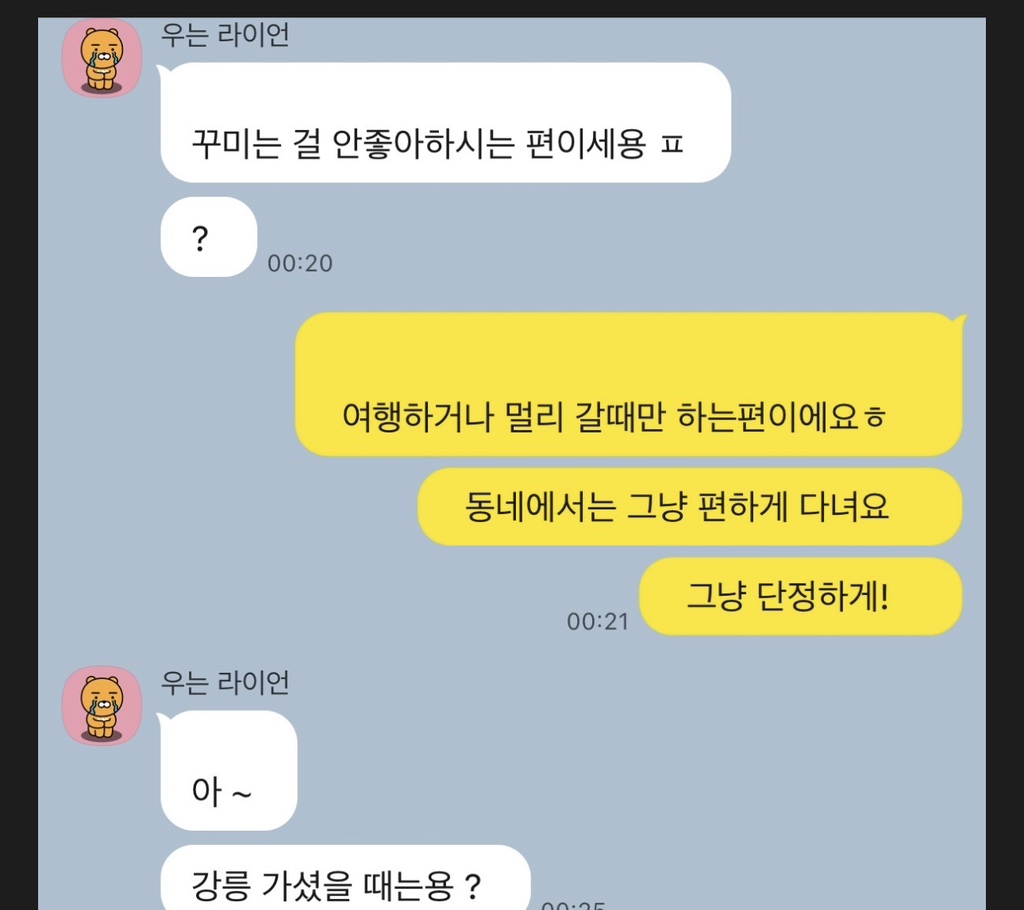
Task: Open 우는 라이언's profile picture beside the 아 ~ message
Action: tap(101, 706)
